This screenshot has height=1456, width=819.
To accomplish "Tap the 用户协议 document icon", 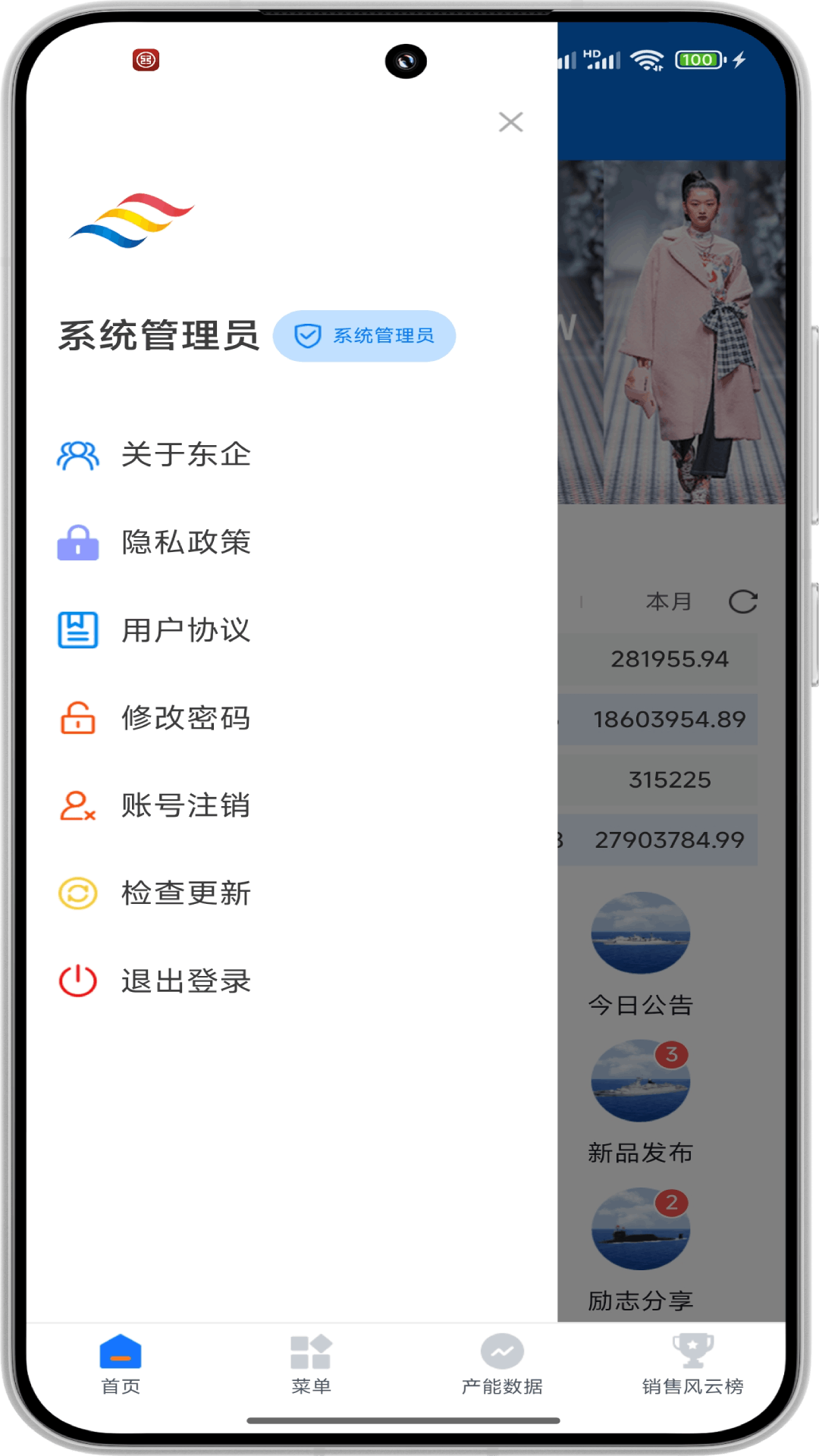I will pyautogui.click(x=77, y=630).
